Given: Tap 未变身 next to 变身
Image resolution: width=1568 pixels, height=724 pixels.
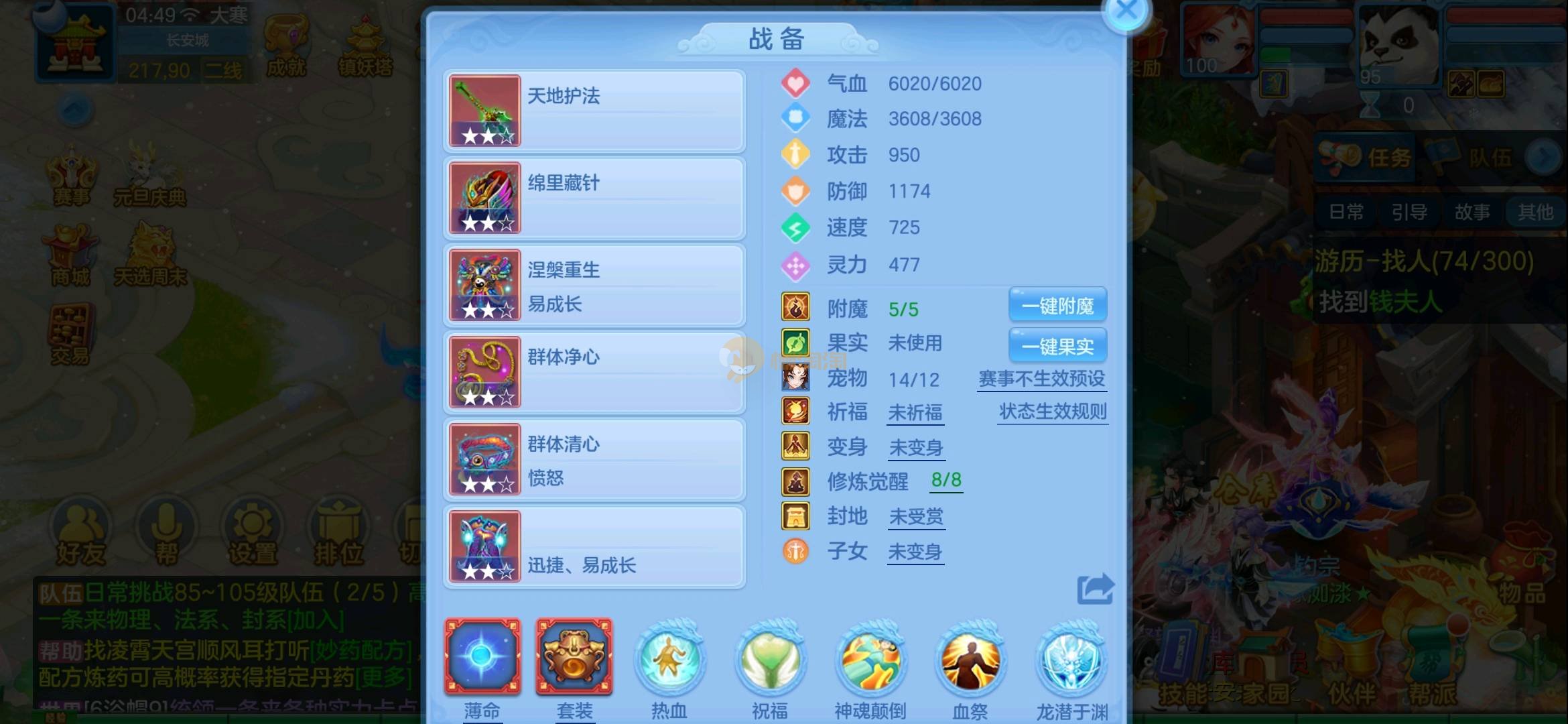Looking at the screenshot, I should (915, 447).
